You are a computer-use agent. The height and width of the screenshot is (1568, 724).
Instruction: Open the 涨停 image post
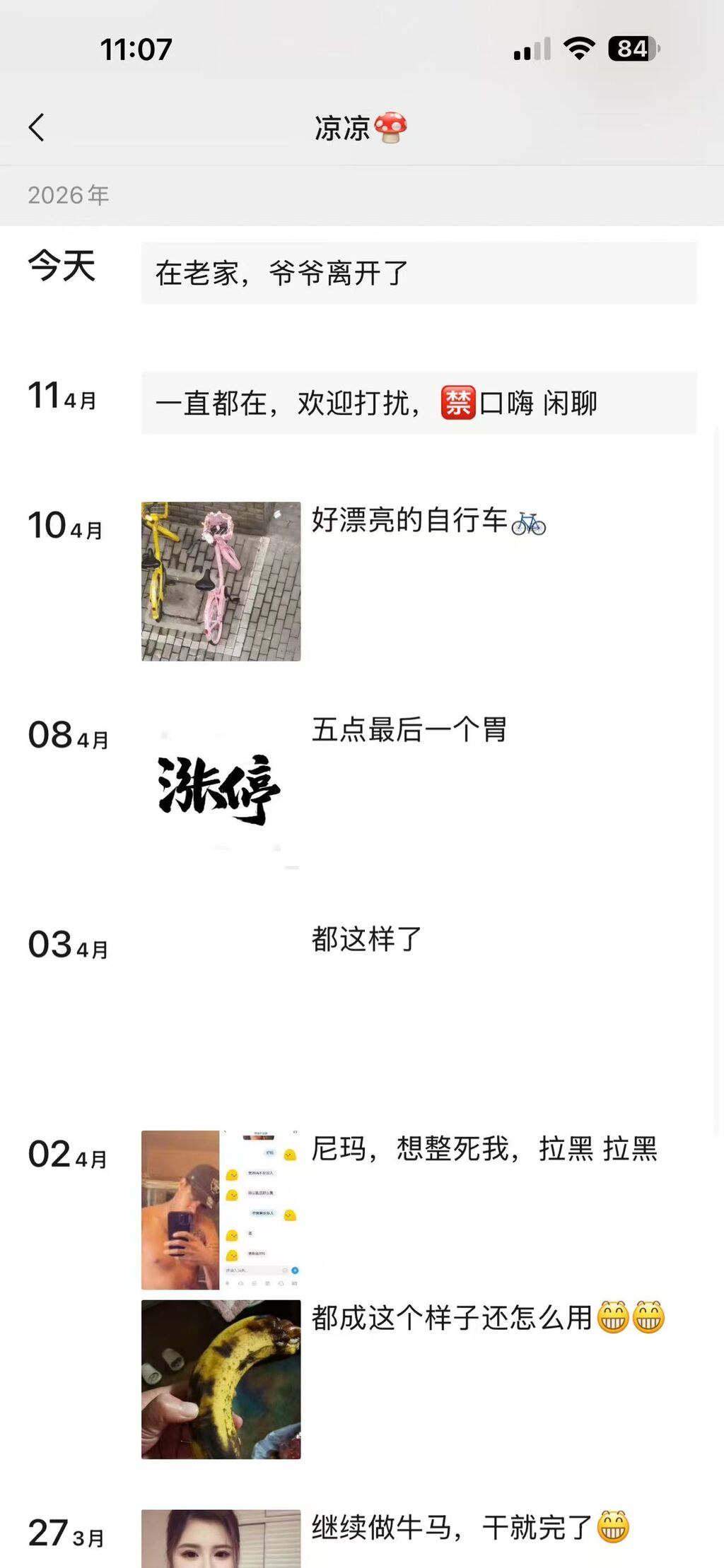(221, 790)
